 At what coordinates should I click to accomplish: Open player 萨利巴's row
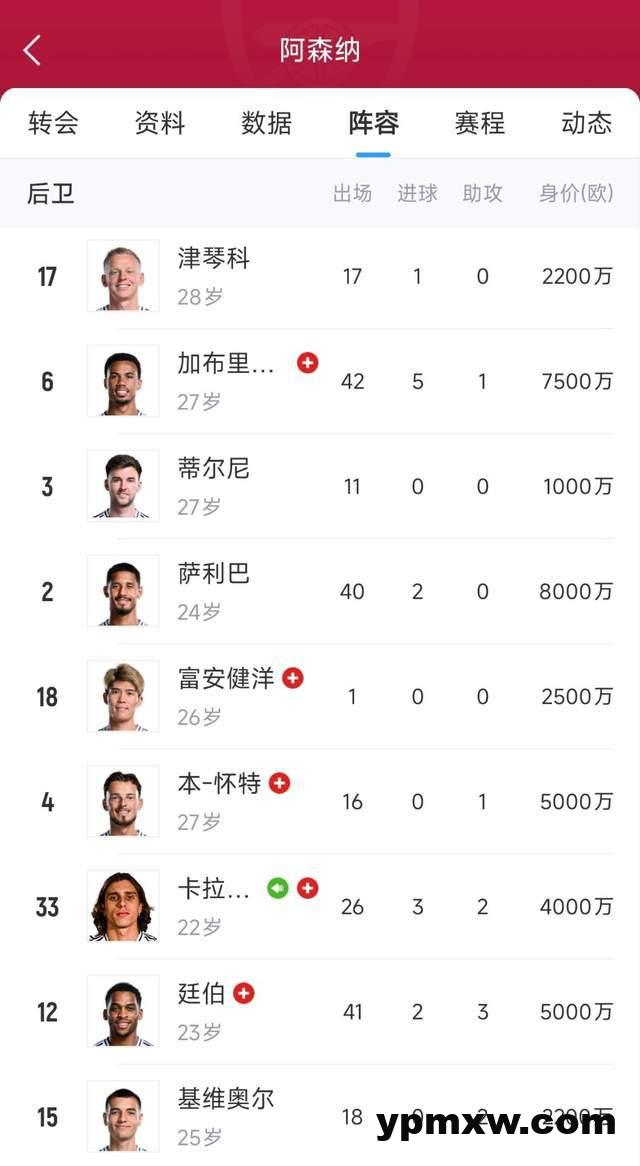pos(320,591)
